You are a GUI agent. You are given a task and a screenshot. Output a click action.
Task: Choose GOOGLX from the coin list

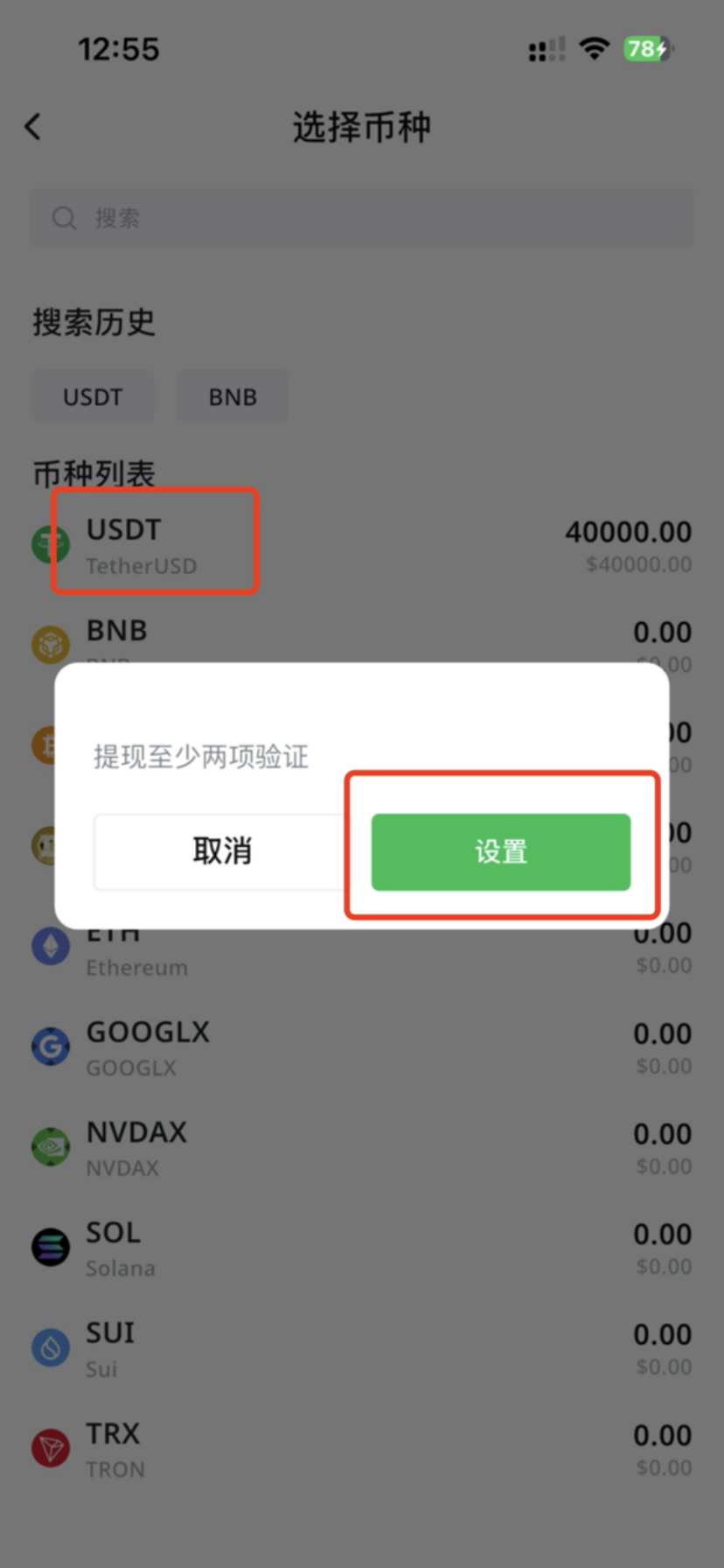149,1046
